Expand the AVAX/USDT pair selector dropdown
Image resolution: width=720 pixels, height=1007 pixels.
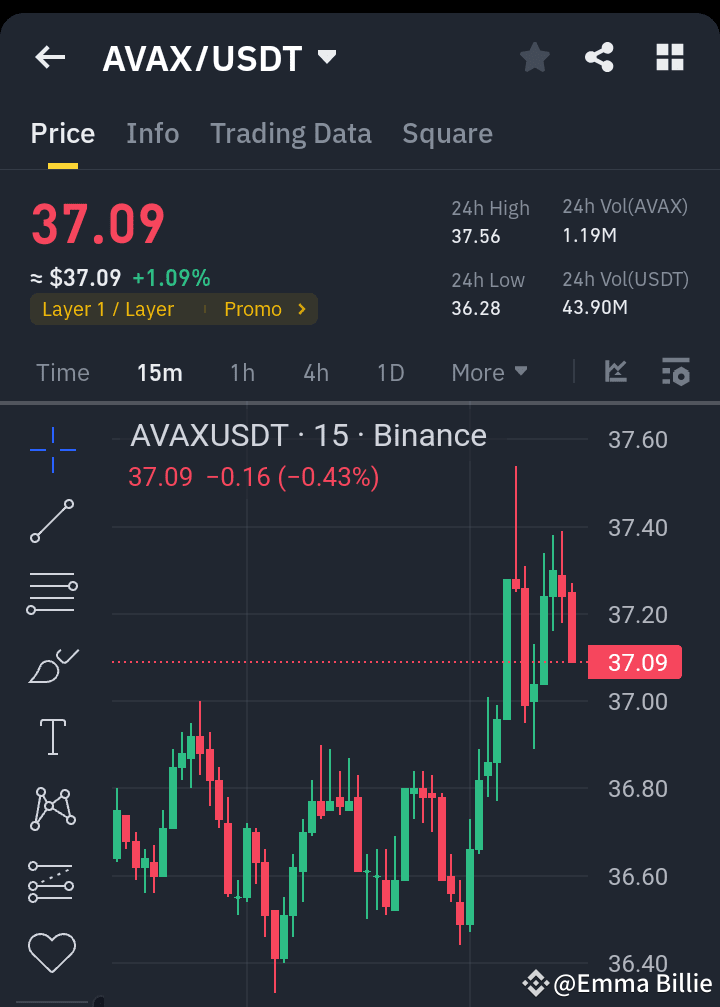(327, 57)
